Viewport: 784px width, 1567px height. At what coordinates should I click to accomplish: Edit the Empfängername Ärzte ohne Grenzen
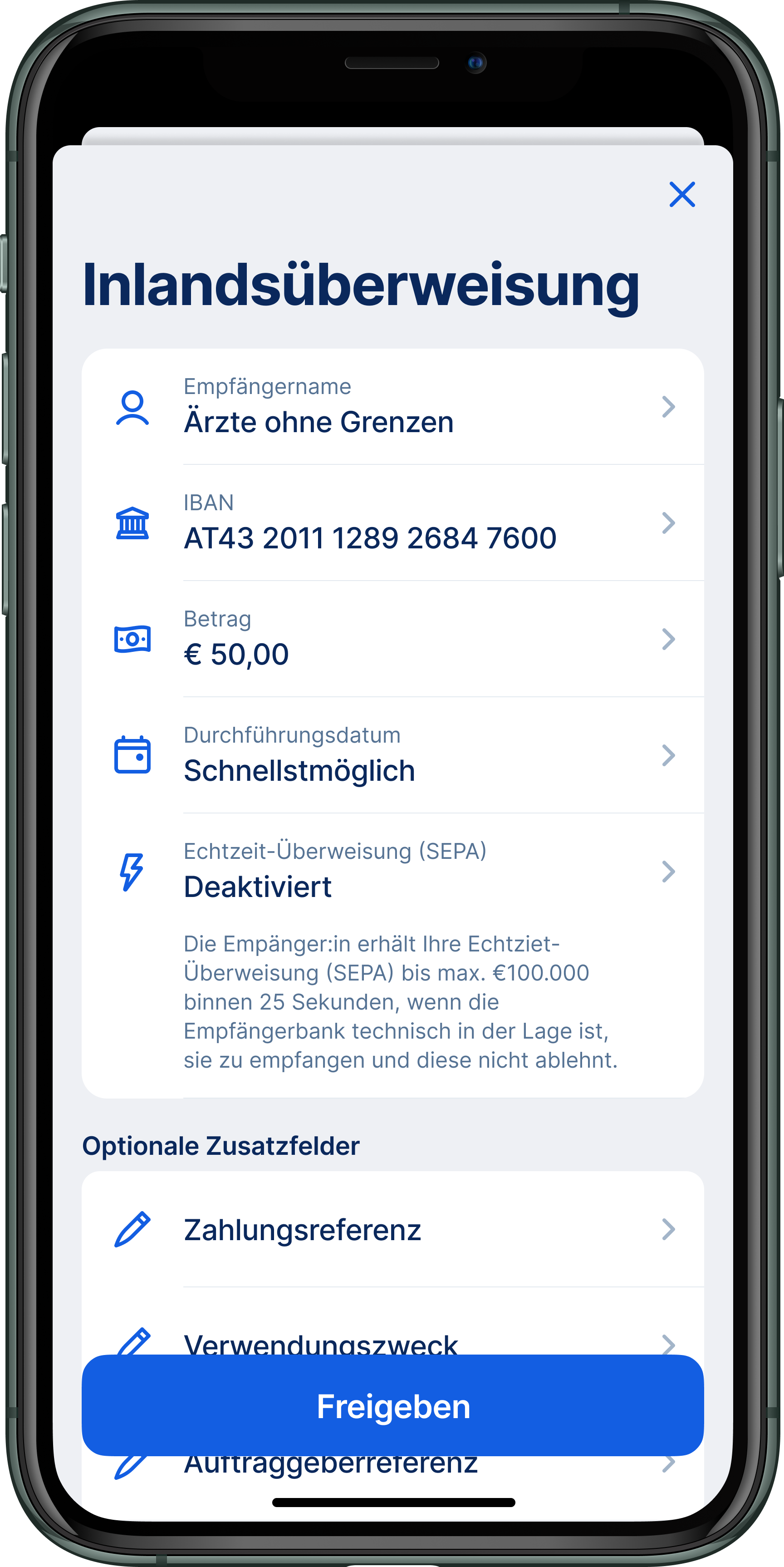point(392,406)
